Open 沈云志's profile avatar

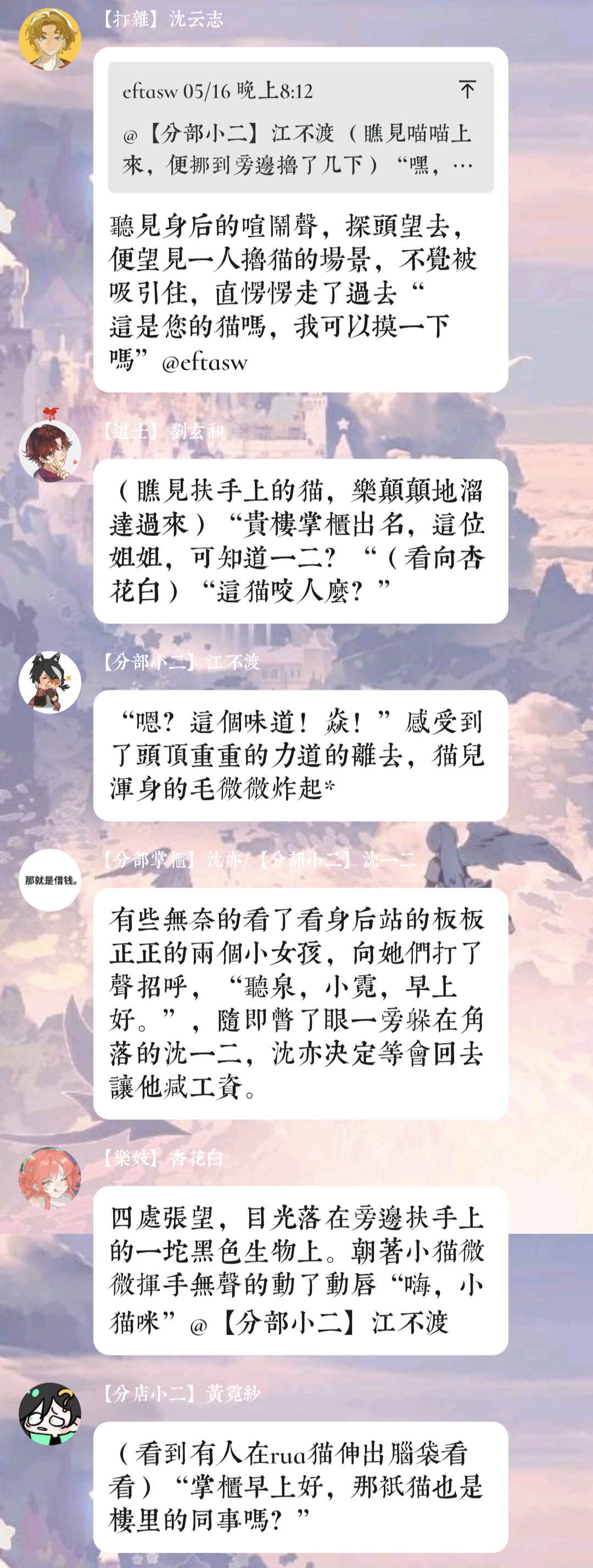click(x=50, y=40)
